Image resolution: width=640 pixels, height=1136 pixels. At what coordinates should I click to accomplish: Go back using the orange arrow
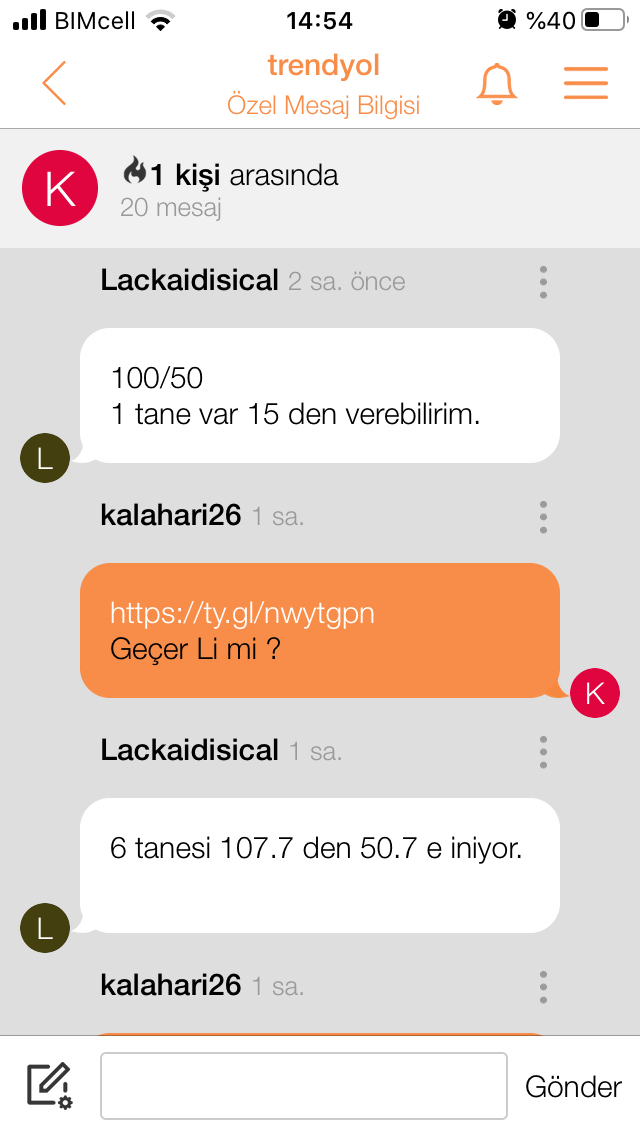(x=54, y=83)
